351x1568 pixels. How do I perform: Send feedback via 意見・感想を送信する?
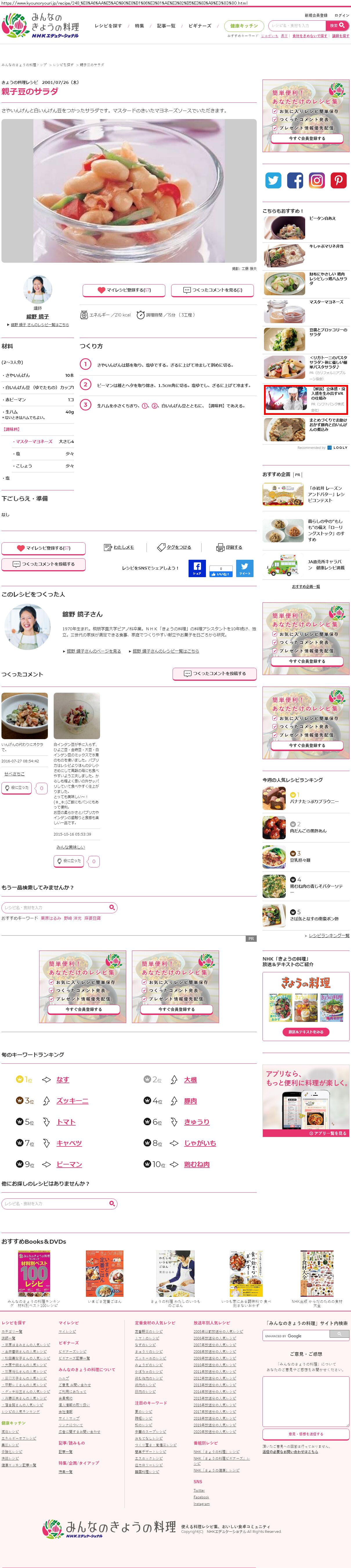305,1434
